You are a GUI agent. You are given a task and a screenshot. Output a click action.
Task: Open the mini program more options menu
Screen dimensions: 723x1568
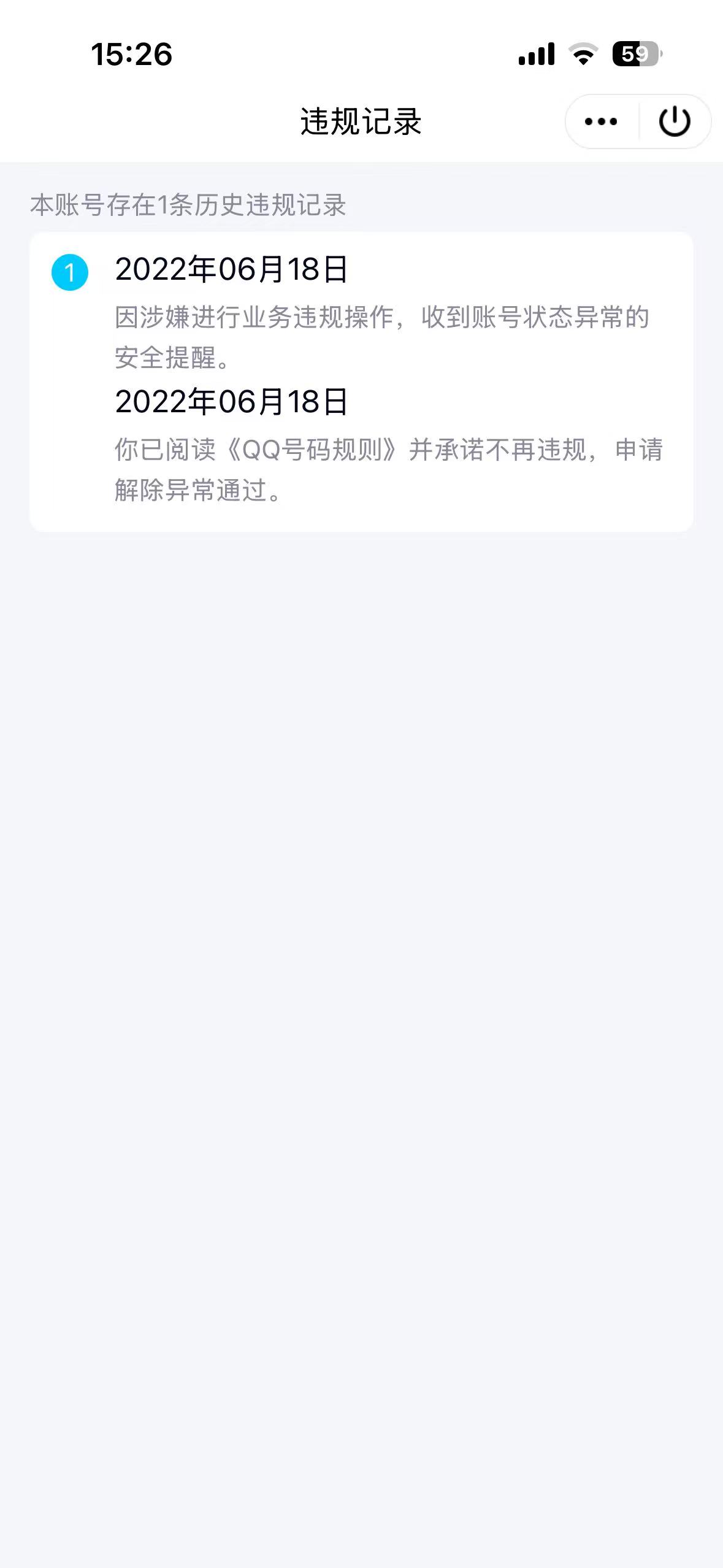(602, 121)
